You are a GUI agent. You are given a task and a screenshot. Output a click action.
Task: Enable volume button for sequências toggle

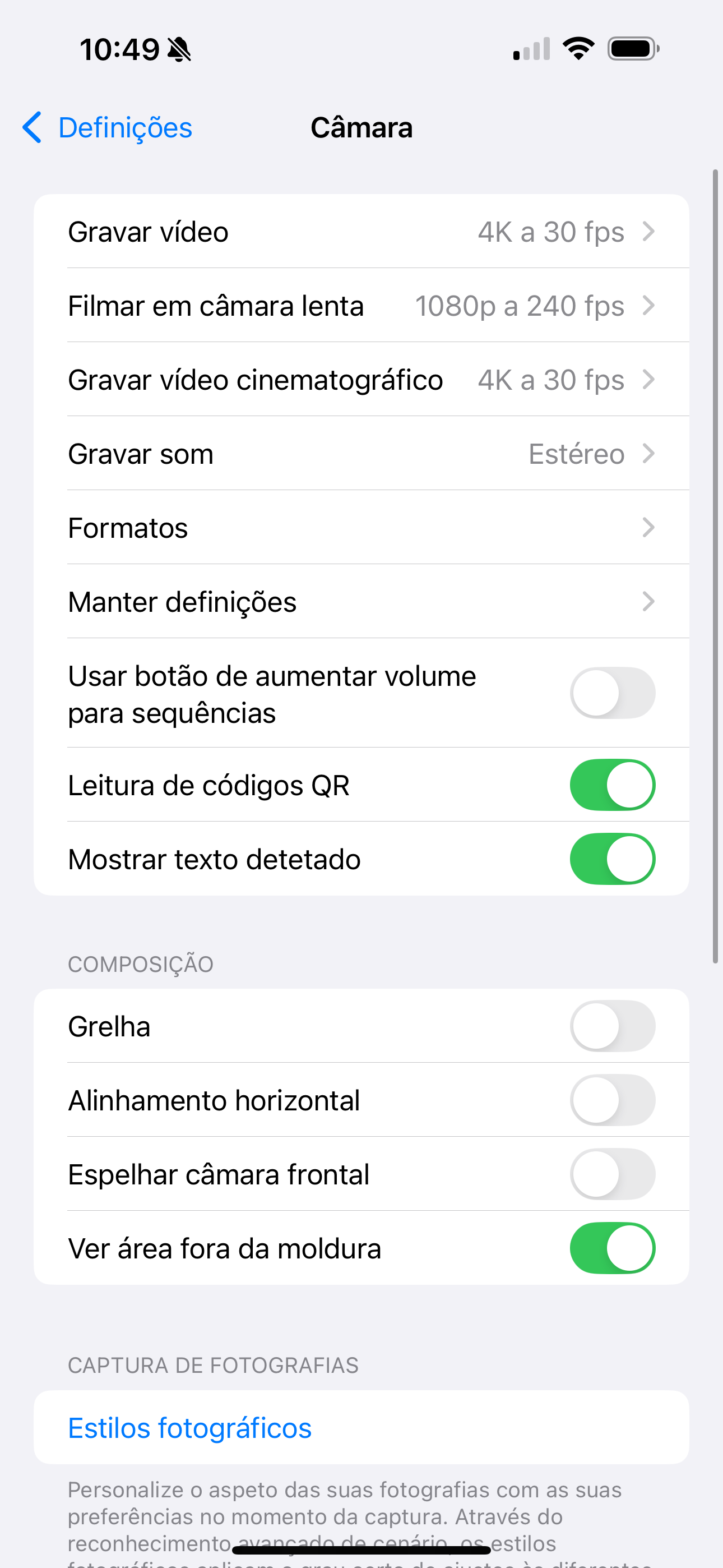coord(612,693)
